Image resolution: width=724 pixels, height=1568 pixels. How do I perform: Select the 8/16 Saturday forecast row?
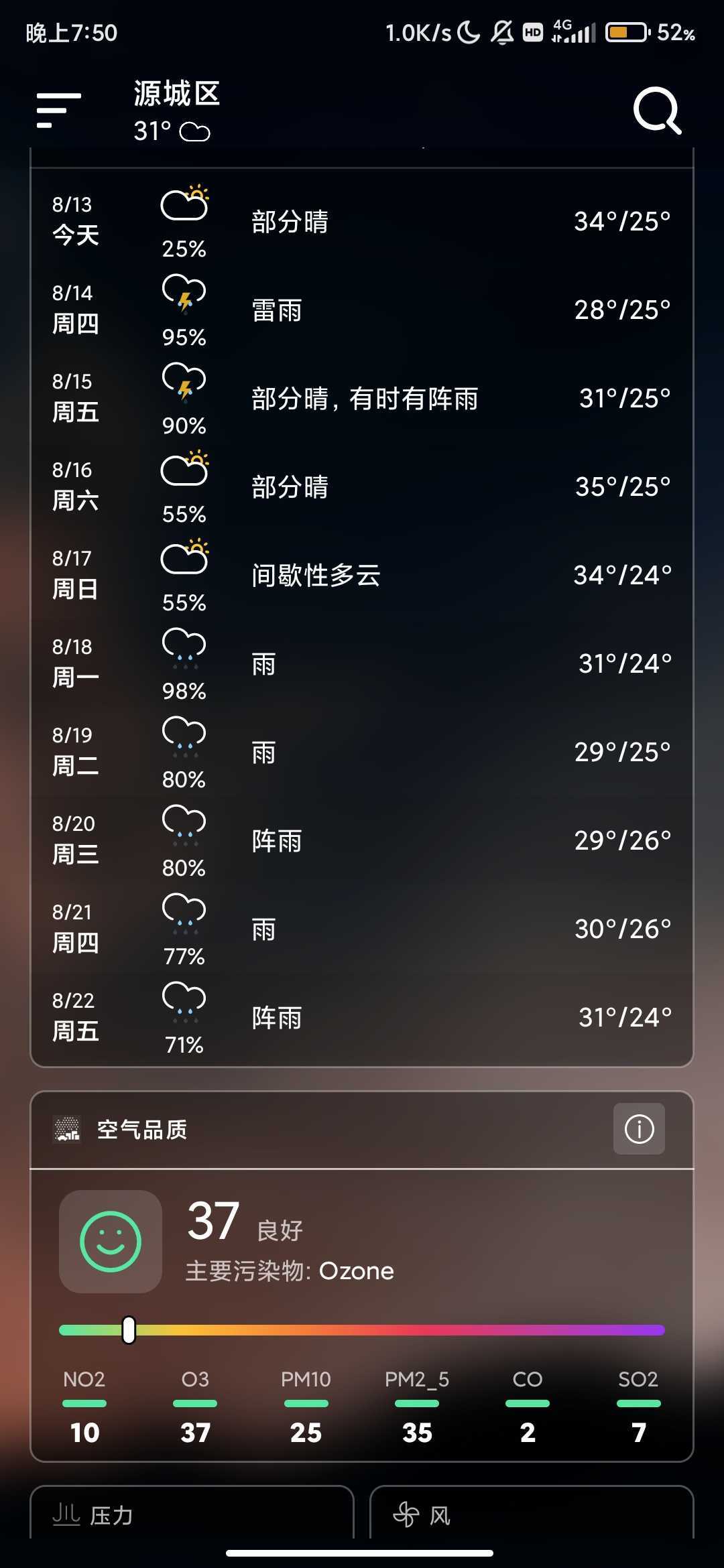[362, 486]
